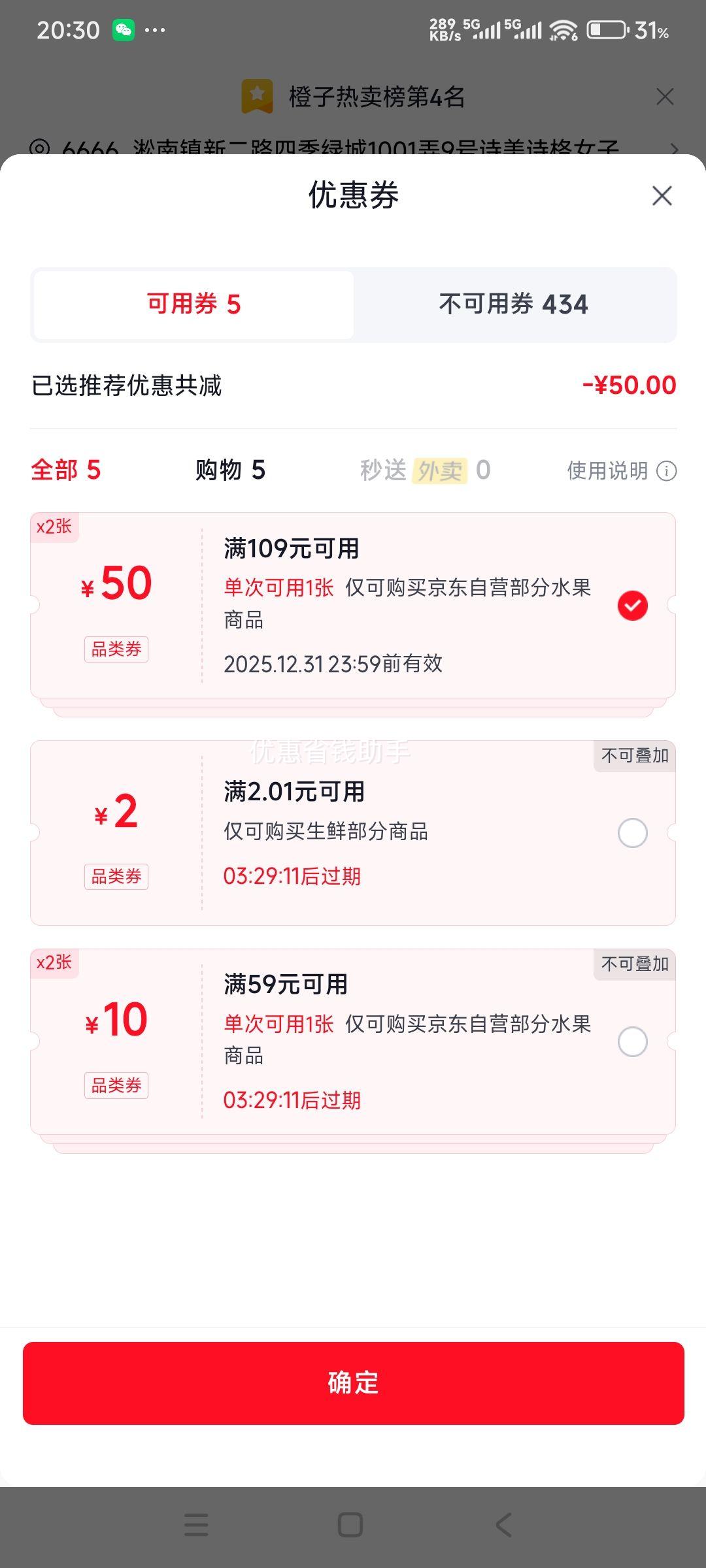Switch to 不可用券 434 tab
The height and width of the screenshot is (1568, 706).
(x=514, y=304)
